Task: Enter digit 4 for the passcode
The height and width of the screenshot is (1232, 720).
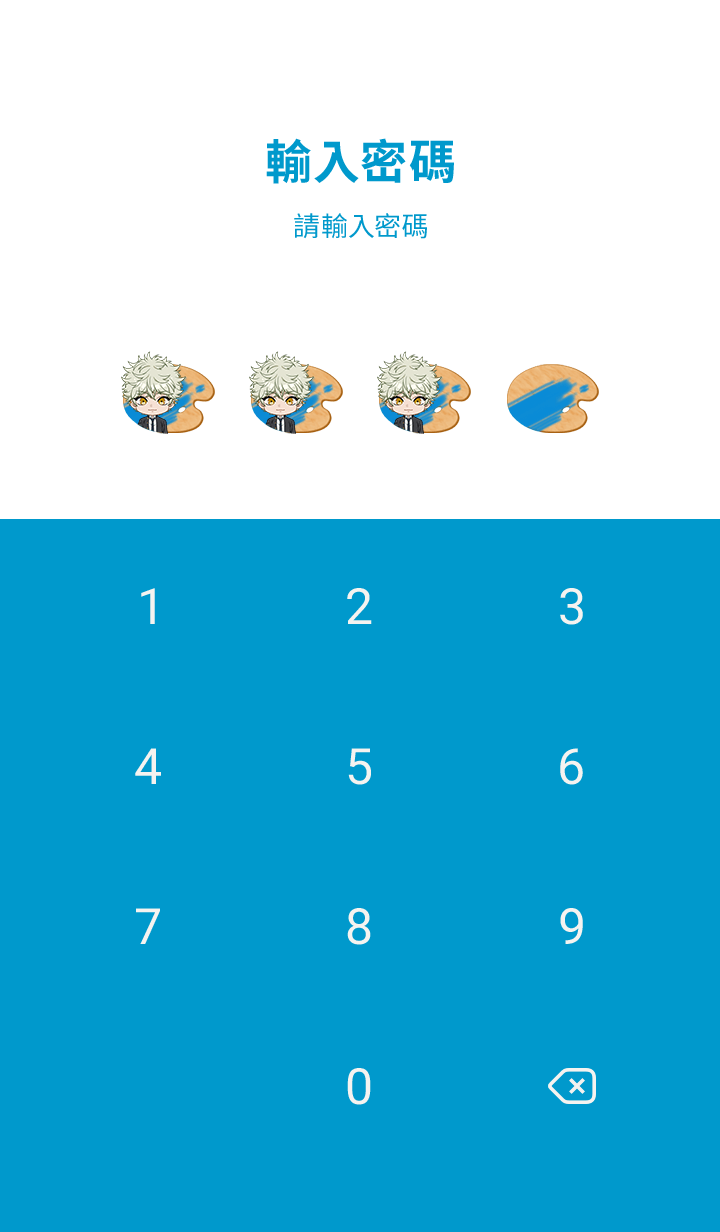Action: coord(149,767)
